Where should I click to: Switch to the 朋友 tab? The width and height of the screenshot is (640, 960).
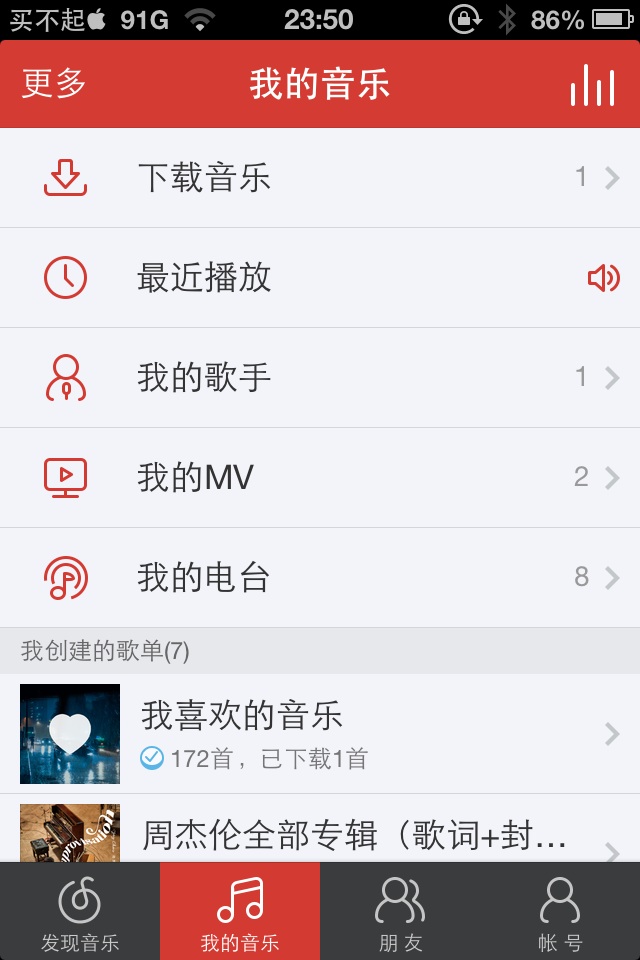point(400,912)
